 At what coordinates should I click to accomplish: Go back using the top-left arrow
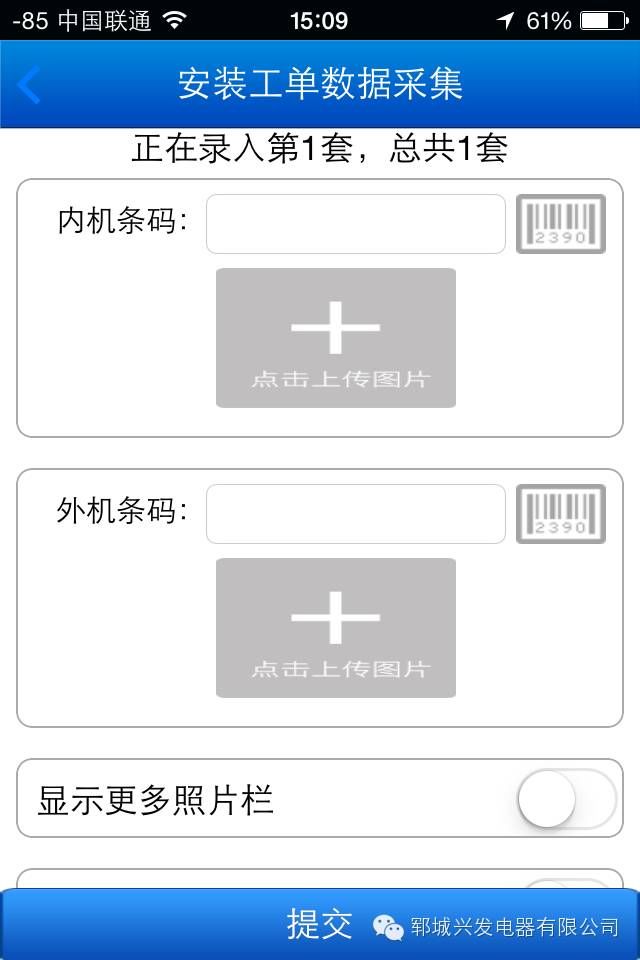tap(29, 85)
